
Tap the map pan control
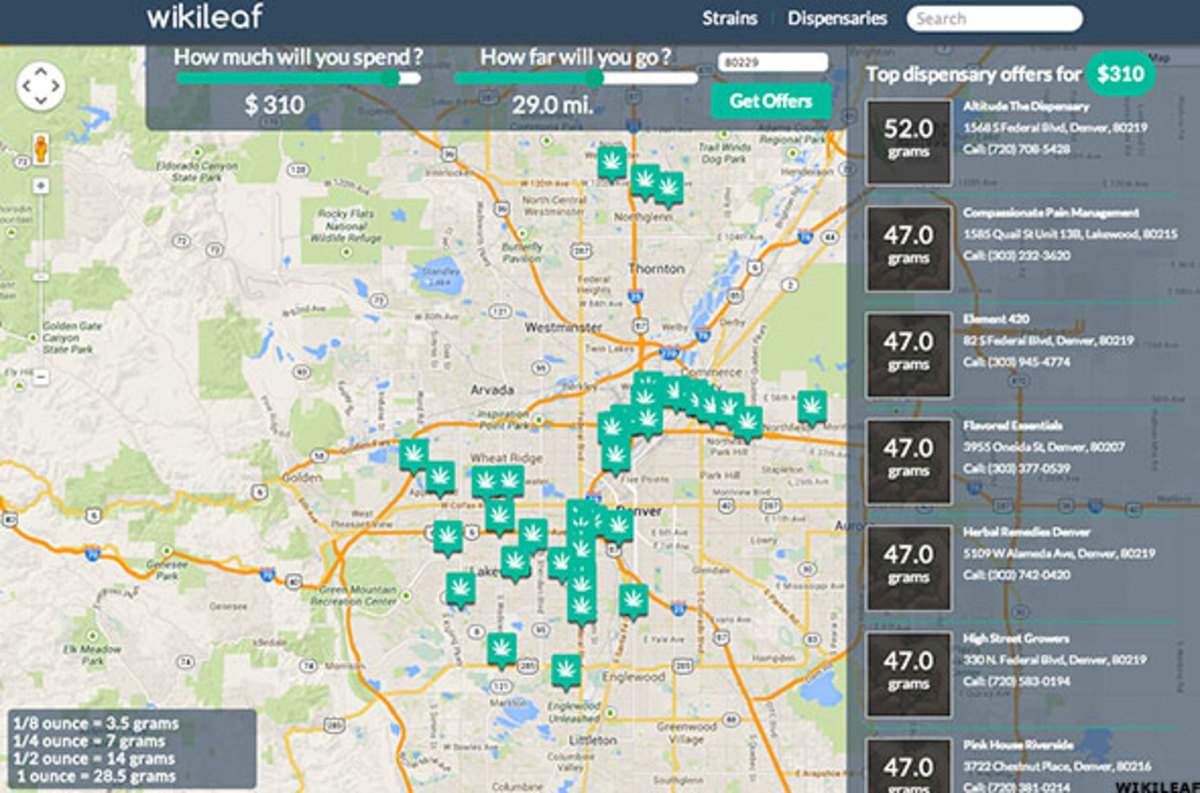pyautogui.click(x=40, y=87)
